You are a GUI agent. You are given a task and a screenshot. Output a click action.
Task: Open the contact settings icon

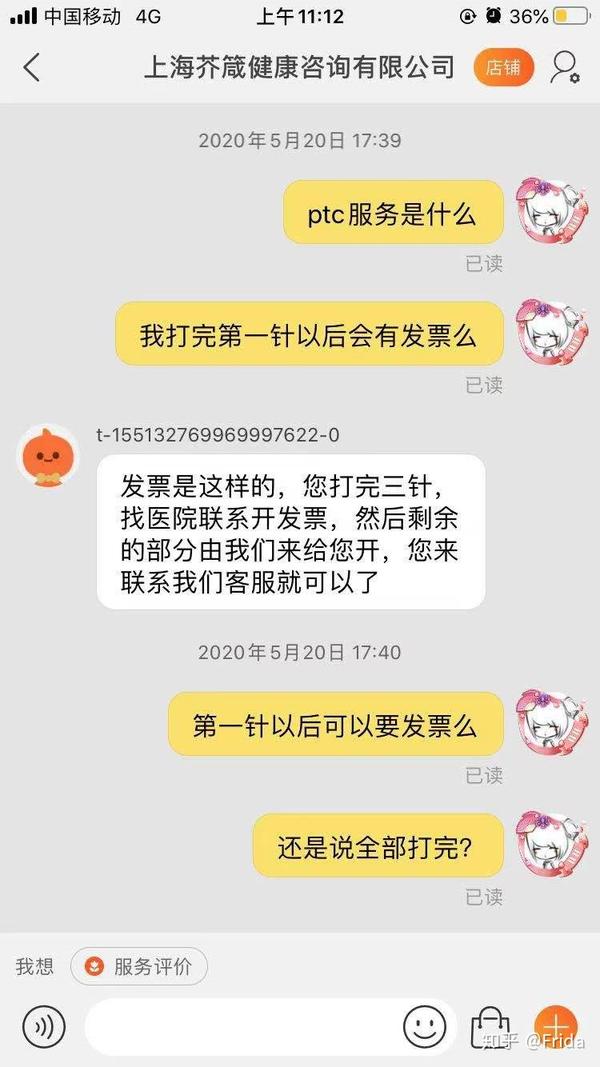564,67
